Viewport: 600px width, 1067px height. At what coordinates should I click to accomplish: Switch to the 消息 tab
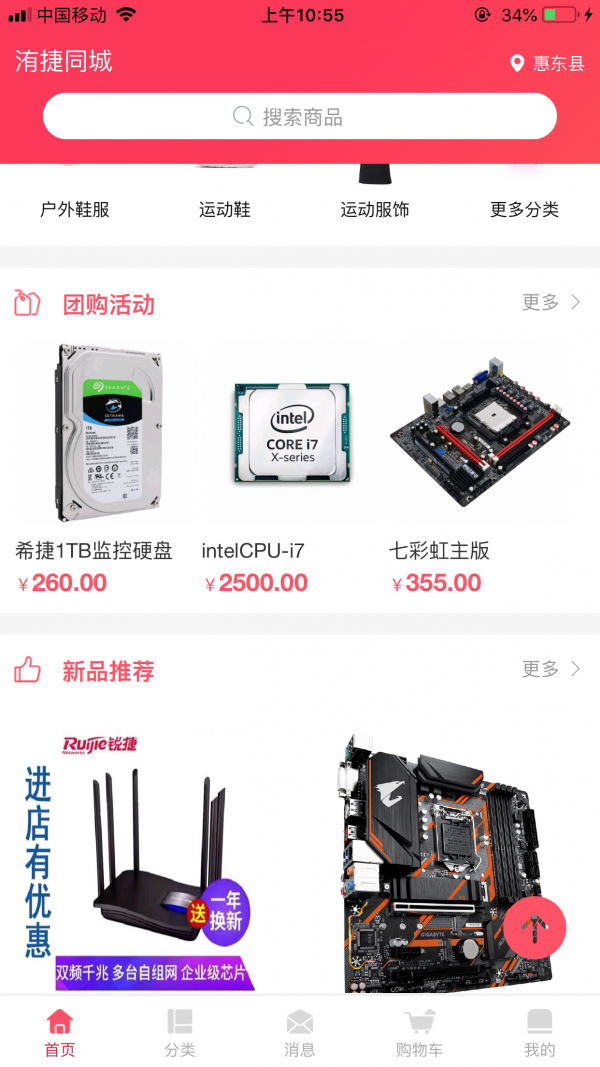[300, 1033]
